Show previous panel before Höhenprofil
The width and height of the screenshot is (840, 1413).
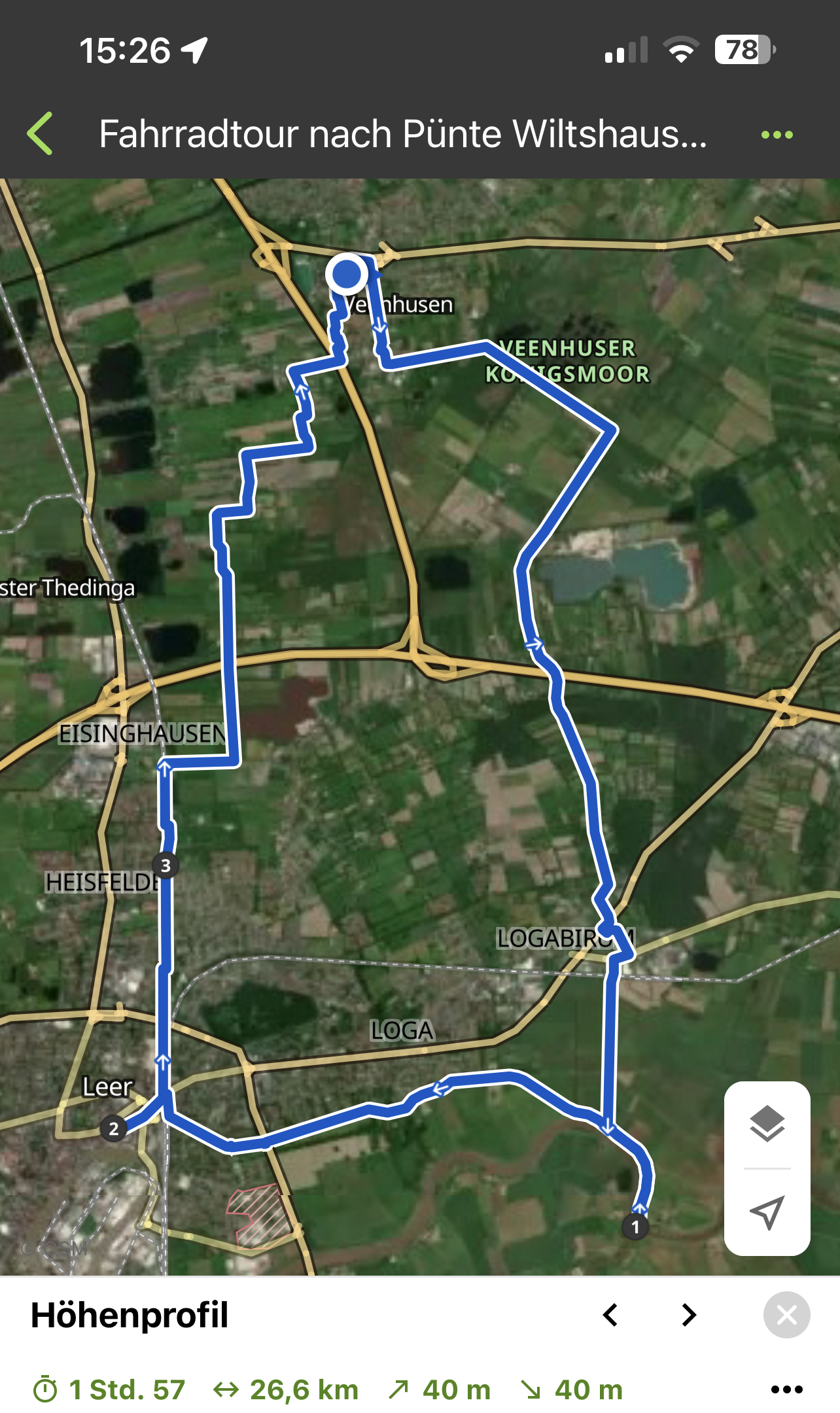[x=610, y=1315]
